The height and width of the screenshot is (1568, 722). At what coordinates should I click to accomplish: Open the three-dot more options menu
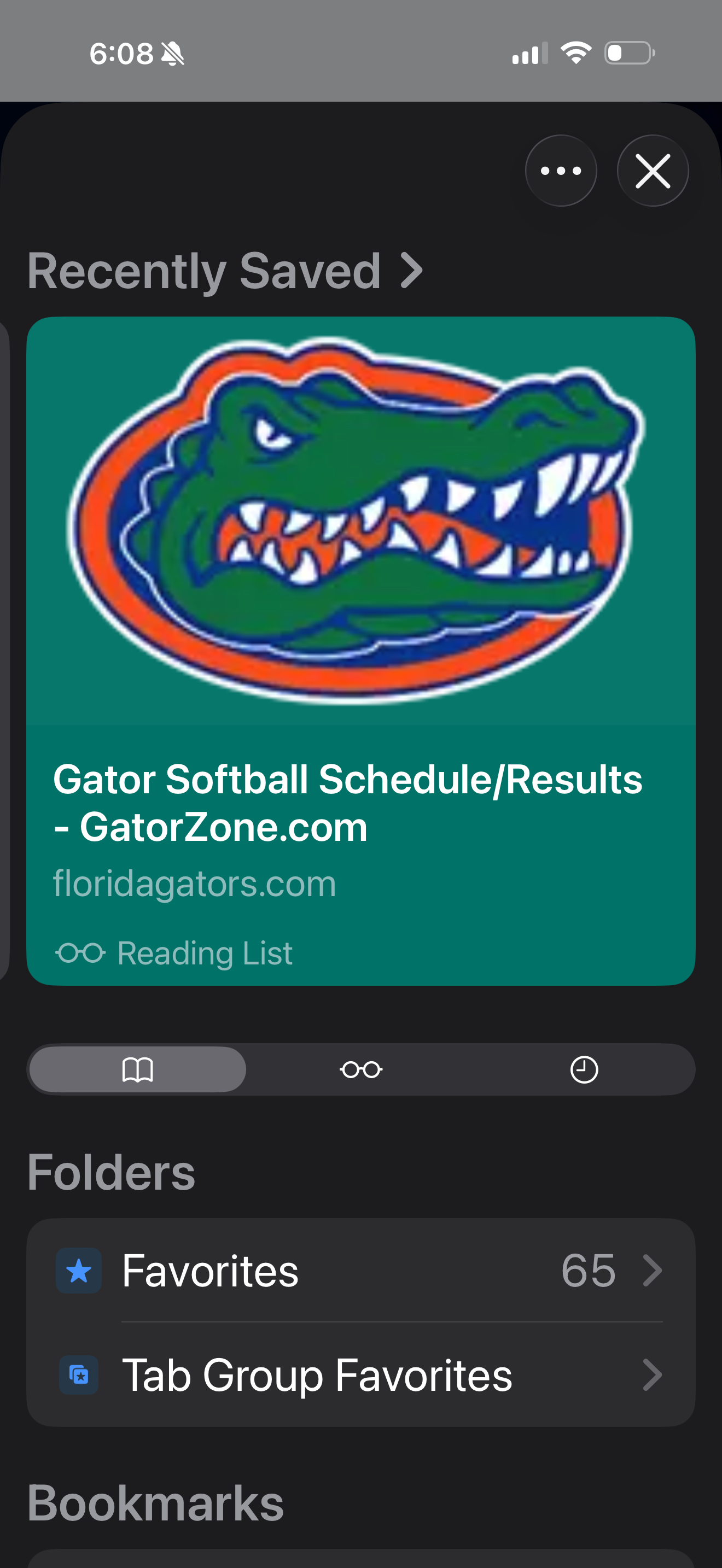(561, 171)
